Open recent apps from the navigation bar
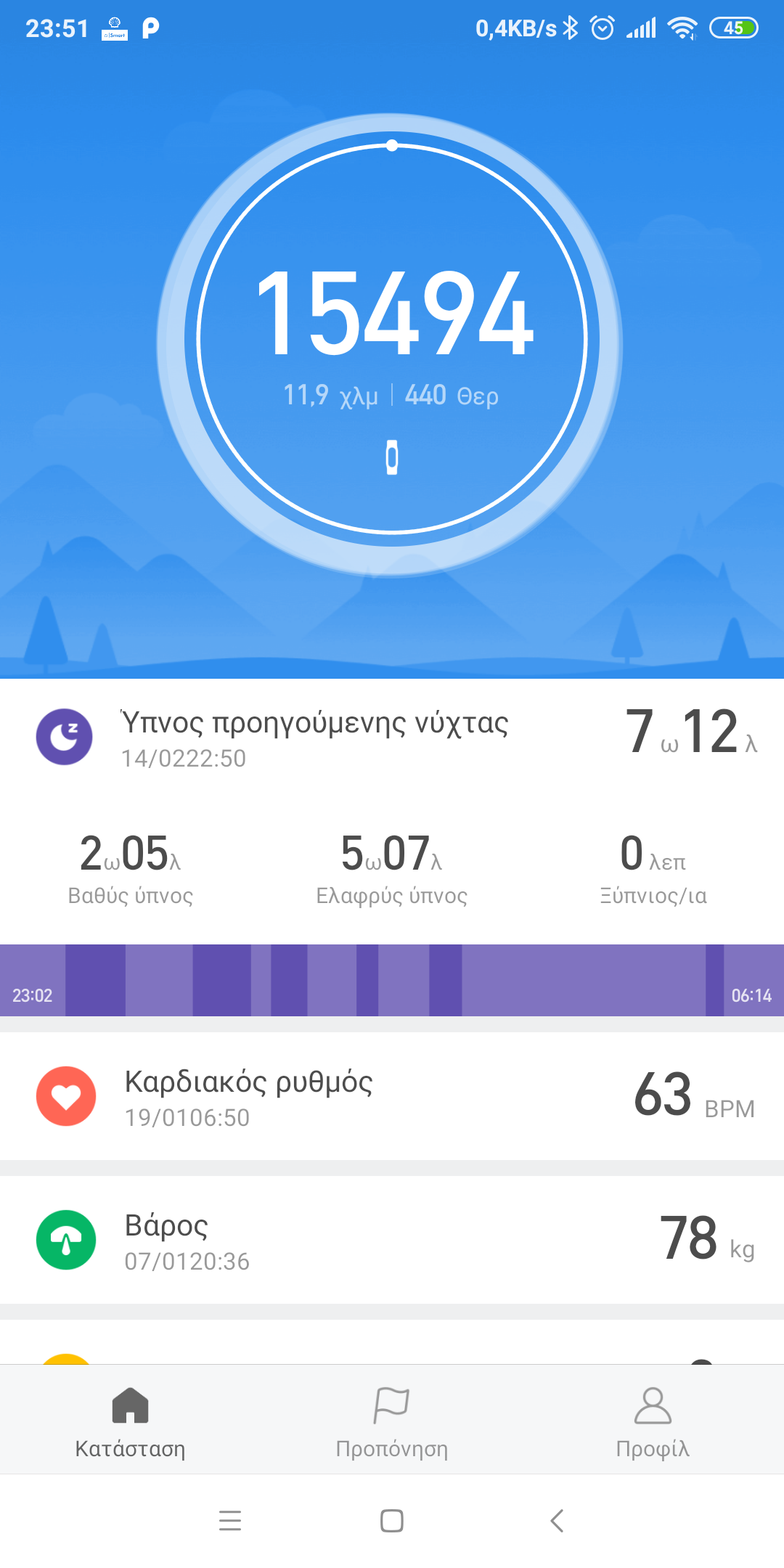The height and width of the screenshot is (1568, 784). coord(230,1520)
